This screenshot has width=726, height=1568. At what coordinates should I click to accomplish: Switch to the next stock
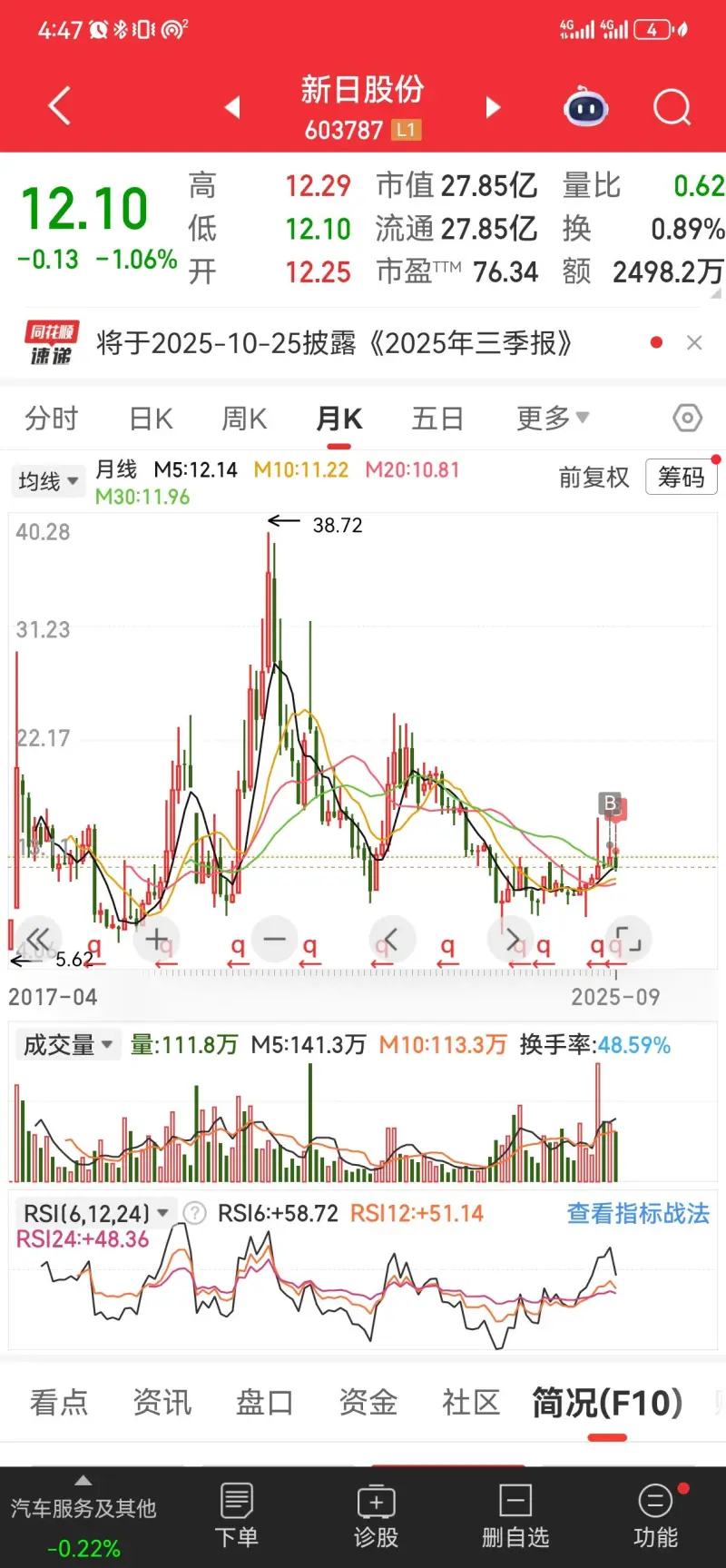tap(493, 107)
